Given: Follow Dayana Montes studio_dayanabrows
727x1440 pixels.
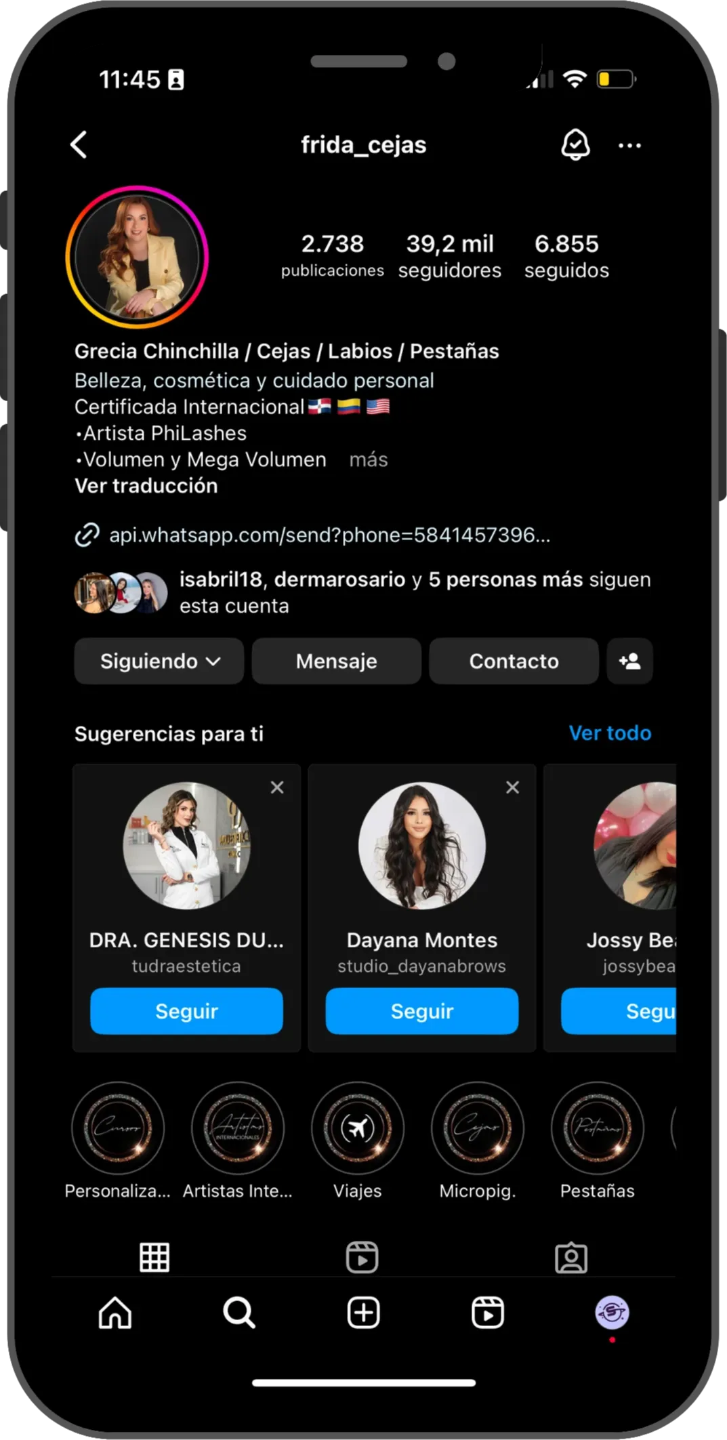Looking at the screenshot, I should pos(422,1011).
